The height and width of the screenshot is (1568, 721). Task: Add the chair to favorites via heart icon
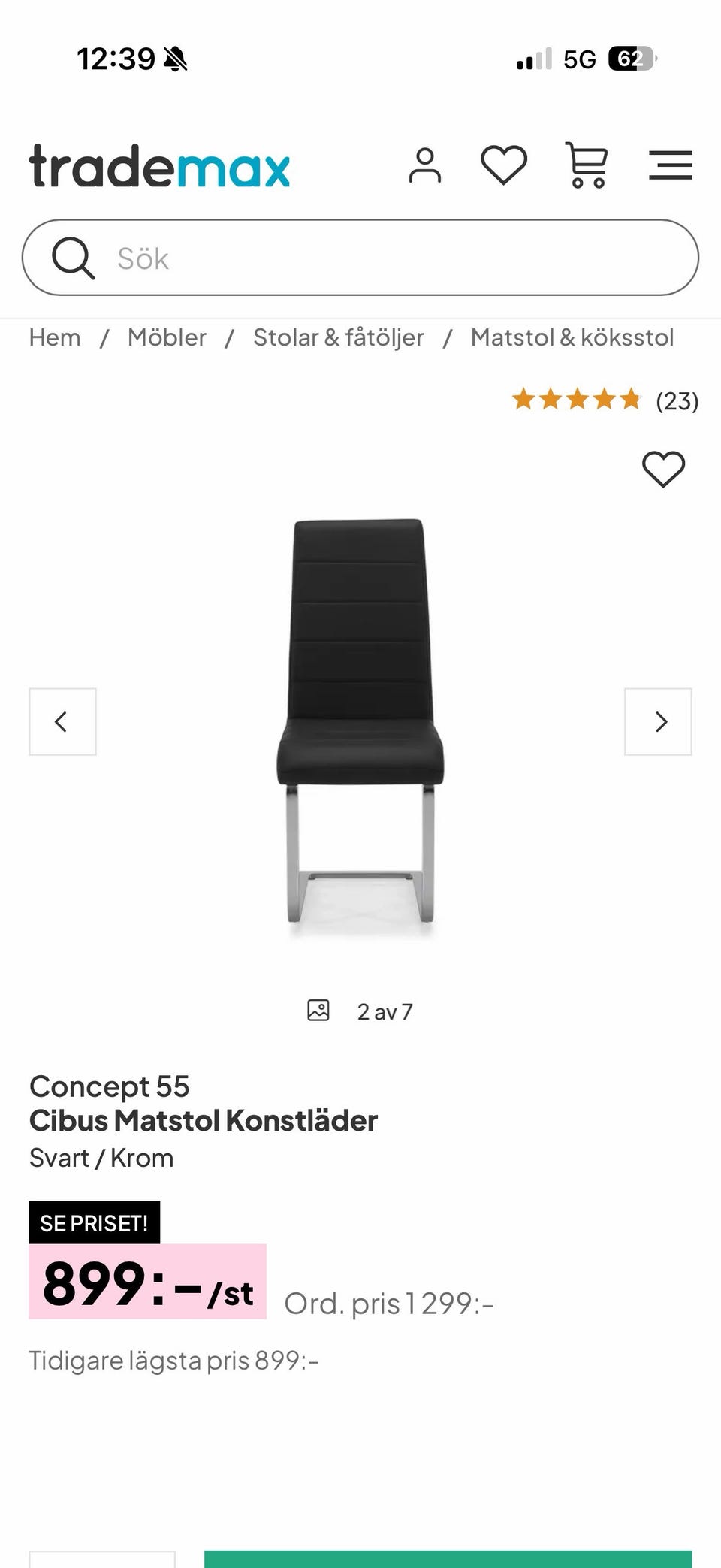(x=662, y=470)
